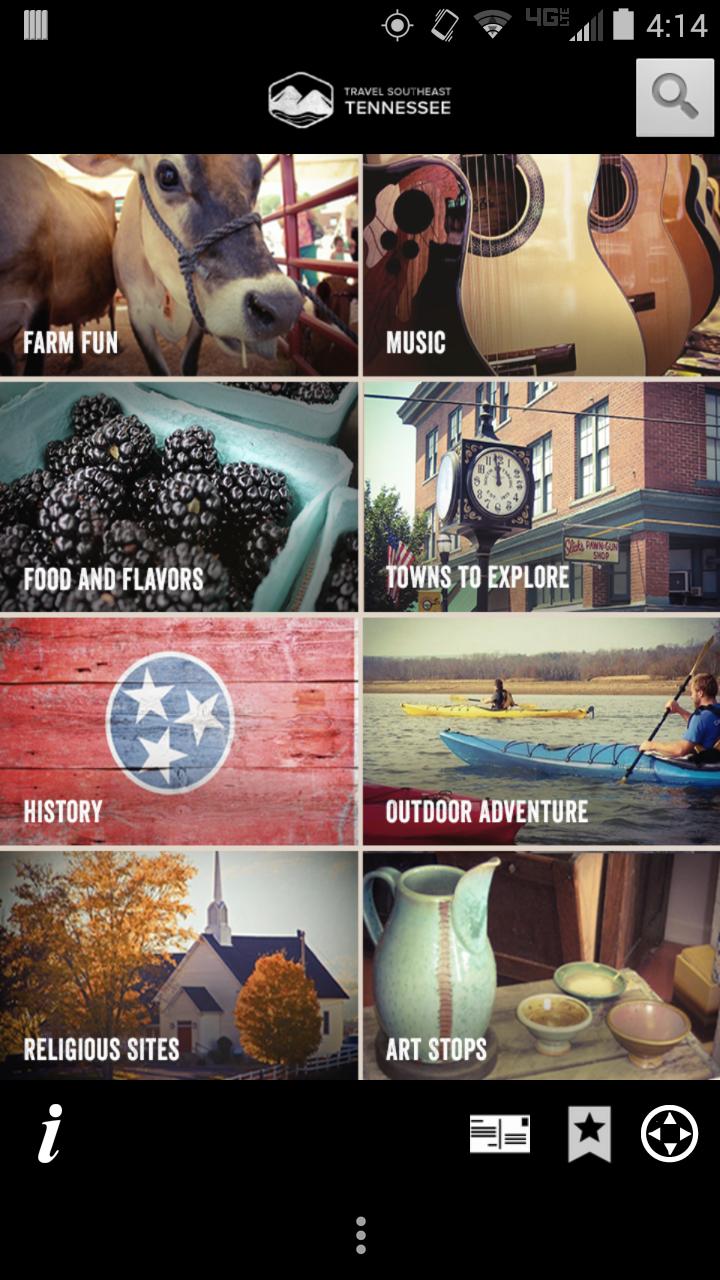720x1280 pixels.
Task: Tap the Travel Southeast Tennessee logo
Action: [x=360, y=99]
